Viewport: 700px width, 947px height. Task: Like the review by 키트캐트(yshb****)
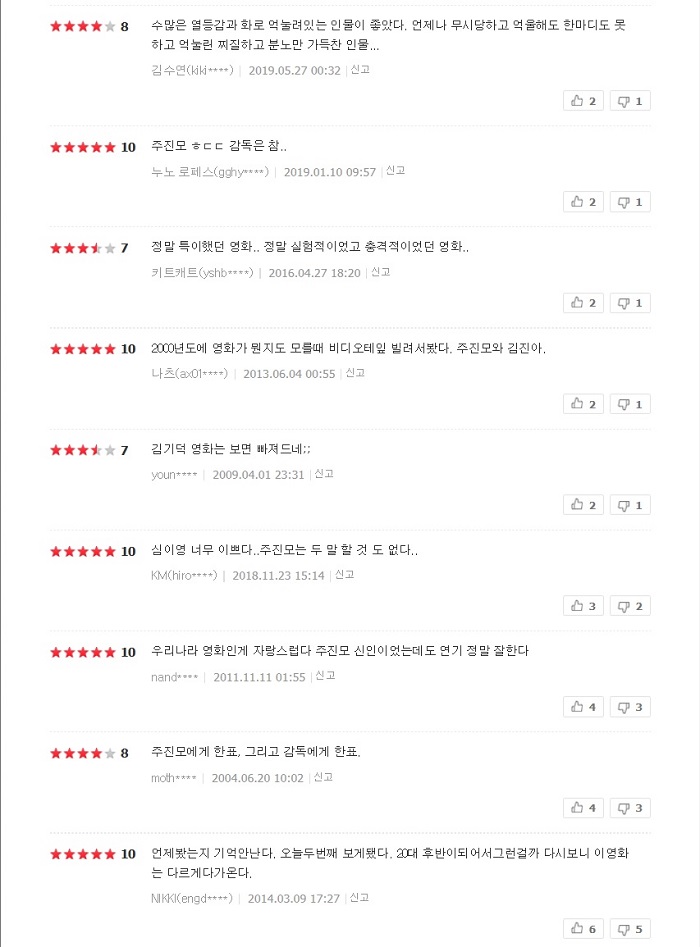584,303
